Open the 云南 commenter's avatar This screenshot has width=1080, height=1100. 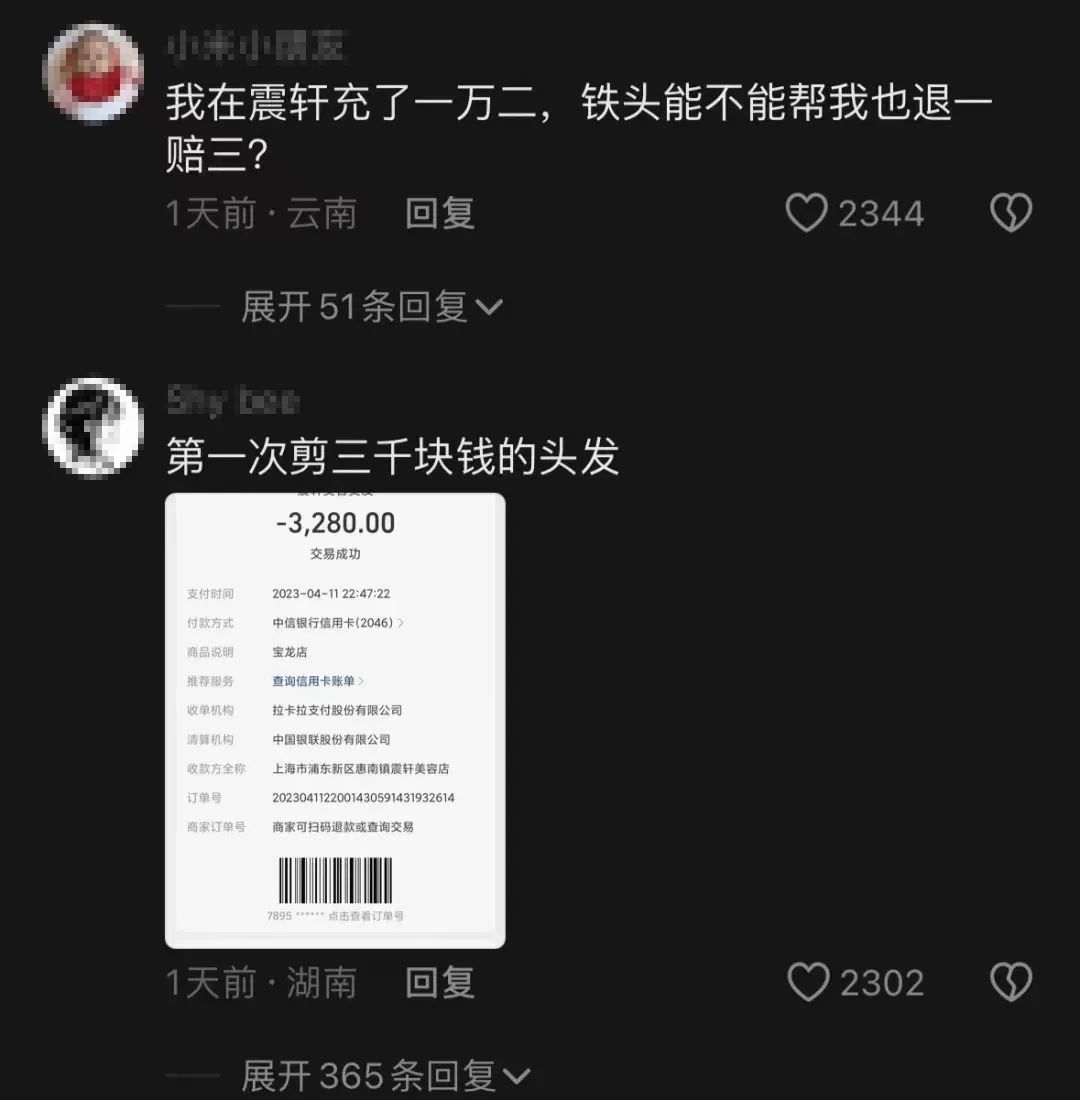coord(93,72)
